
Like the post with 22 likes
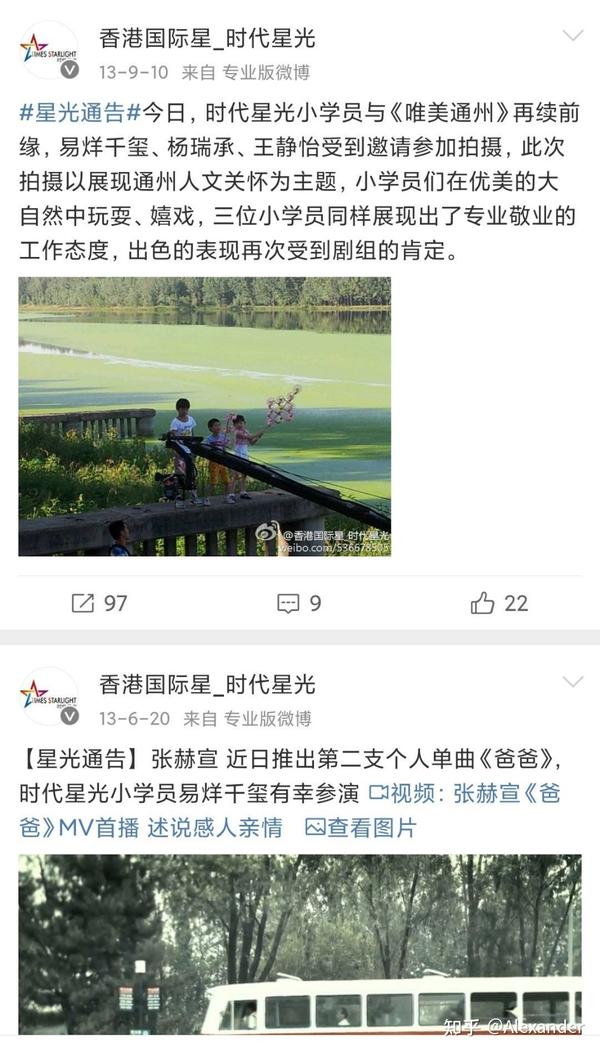pyautogui.click(x=499, y=603)
